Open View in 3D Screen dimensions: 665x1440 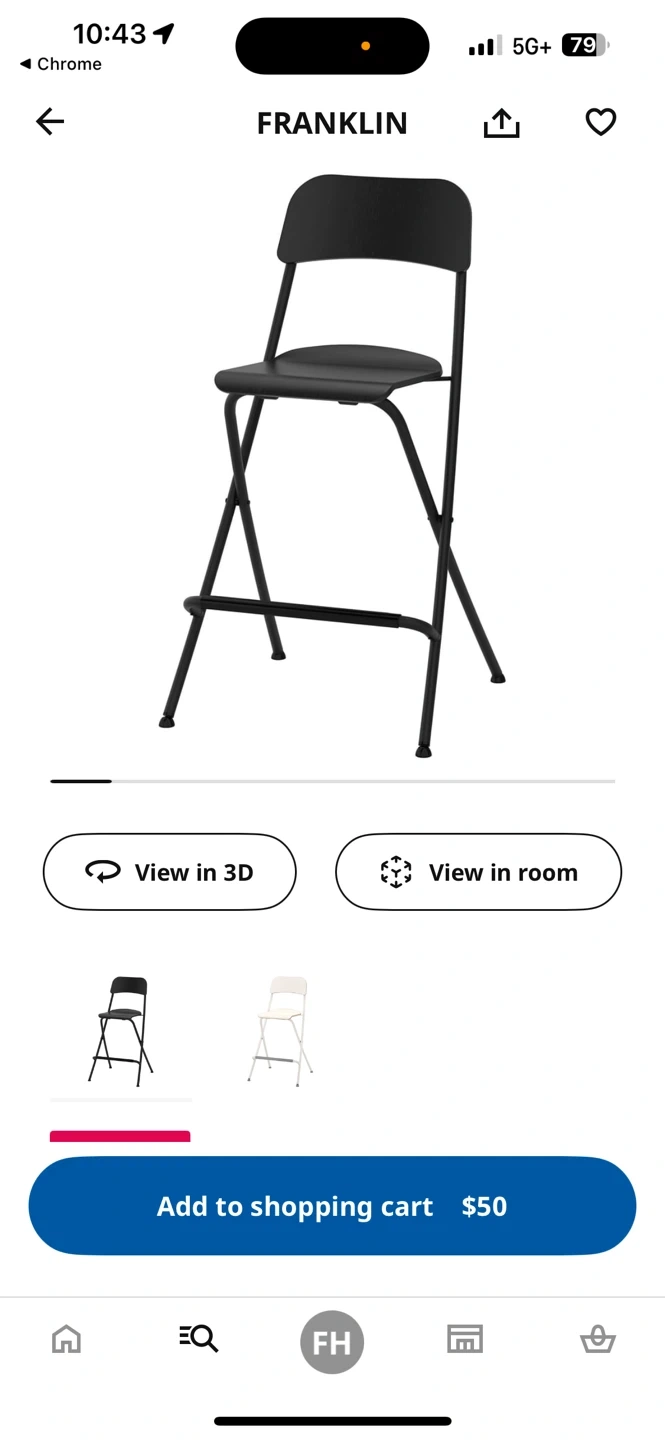170,872
